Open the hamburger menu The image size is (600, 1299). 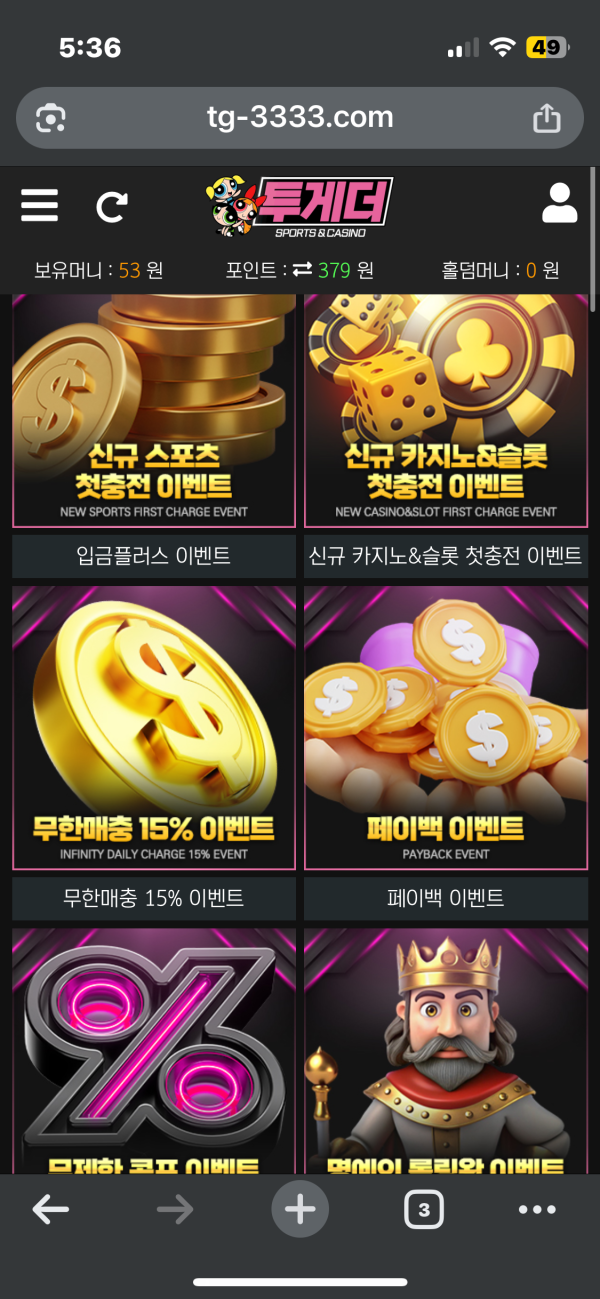tap(39, 205)
